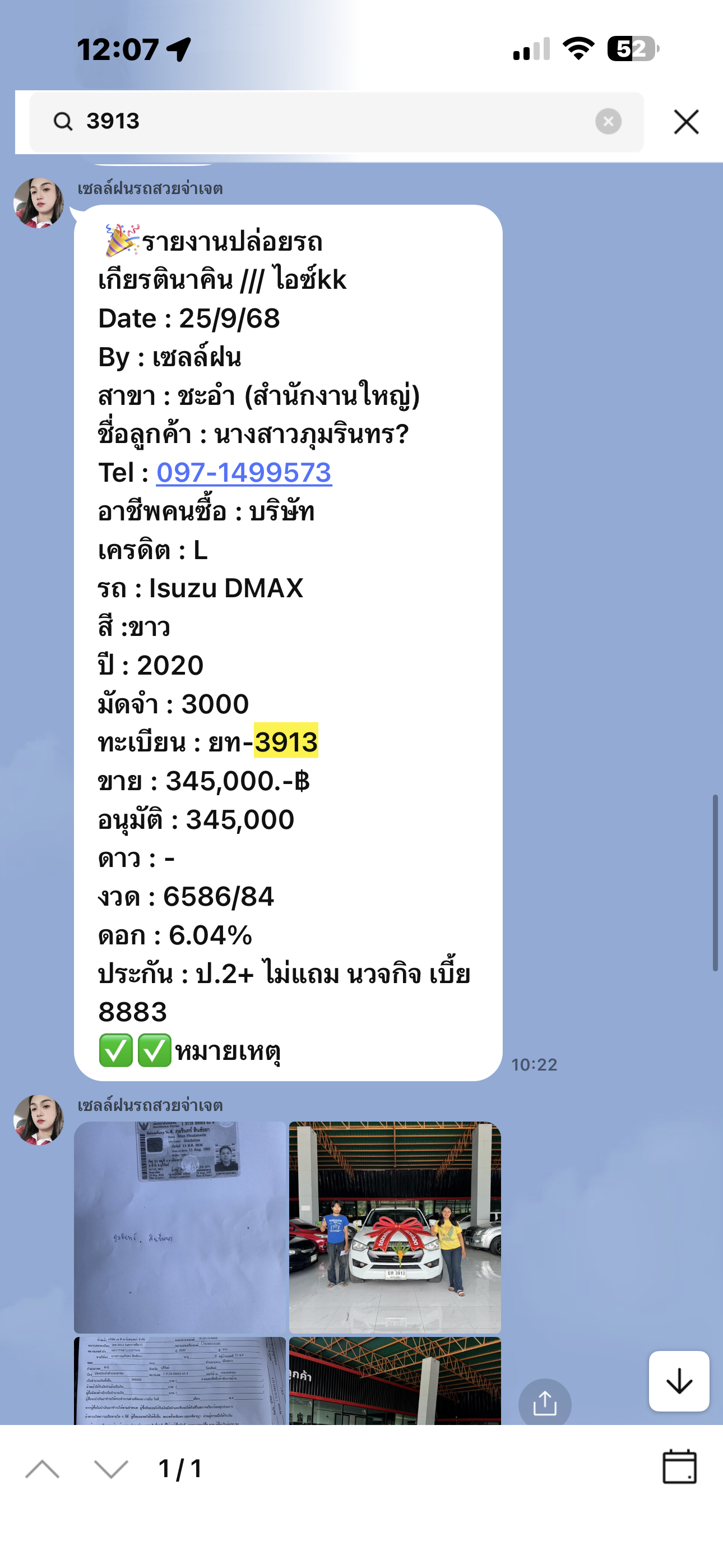Go to the previous search result
The width and height of the screenshot is (723, 1568).
click(43, 1469)
